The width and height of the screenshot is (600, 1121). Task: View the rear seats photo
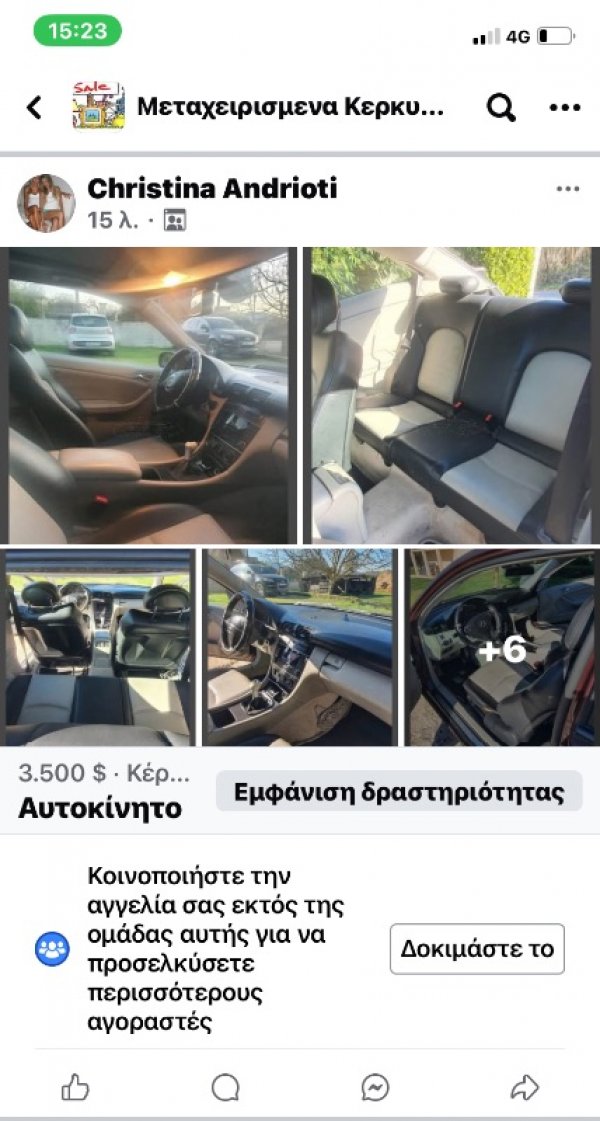pyautogui.click(x=451, y=395)
